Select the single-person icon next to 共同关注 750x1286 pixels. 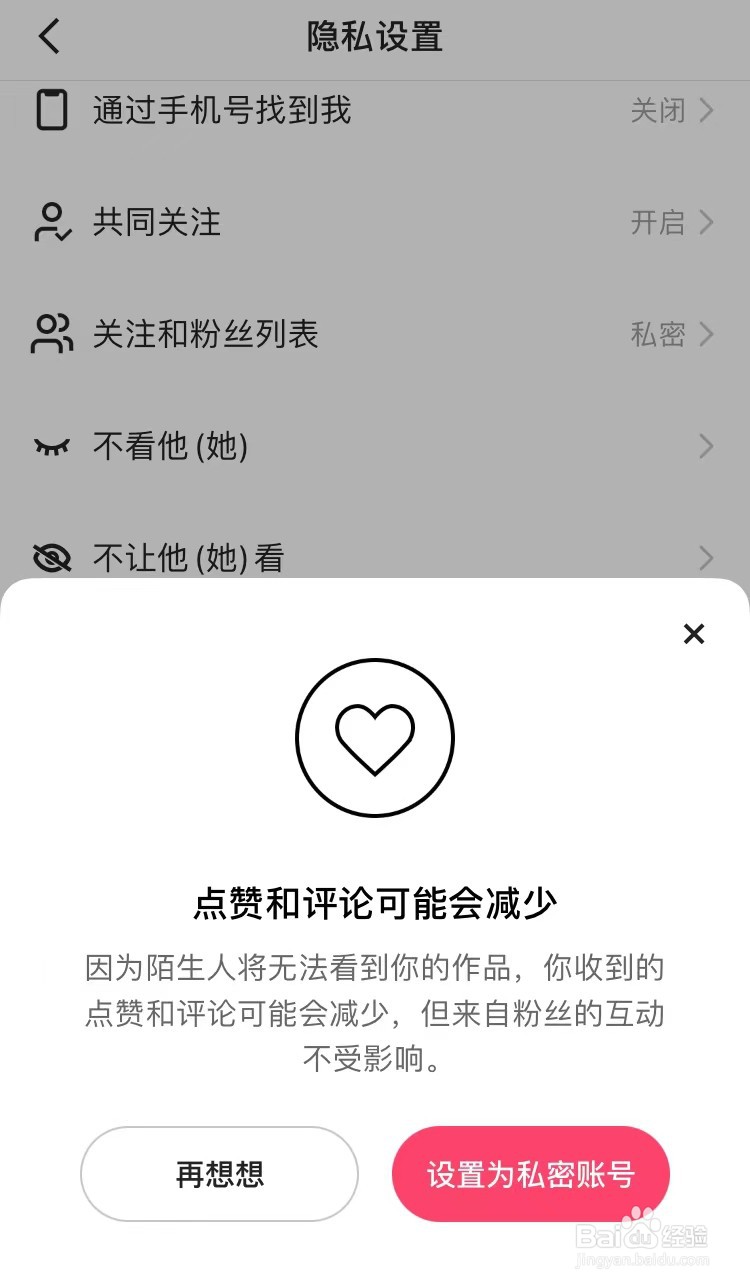52,222
